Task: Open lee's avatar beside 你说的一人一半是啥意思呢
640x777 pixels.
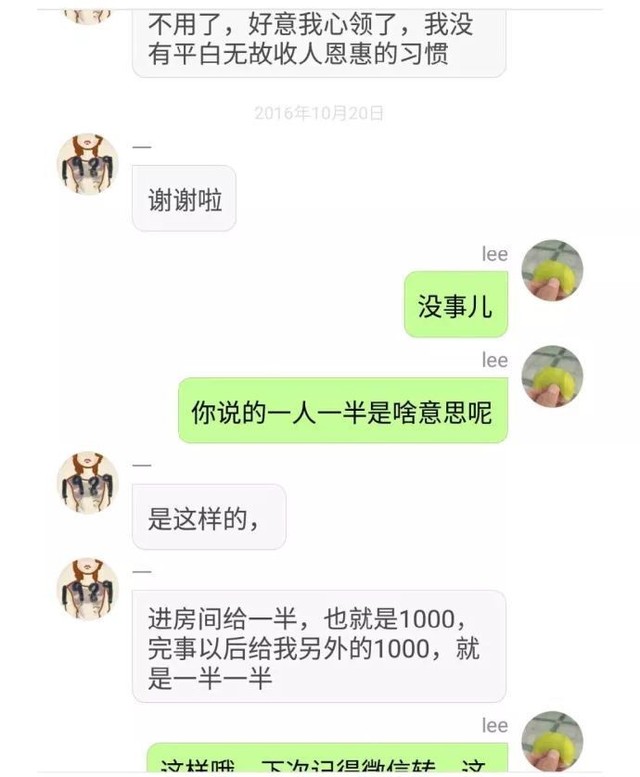Action: pyautogui.click(x=552, y=376)
